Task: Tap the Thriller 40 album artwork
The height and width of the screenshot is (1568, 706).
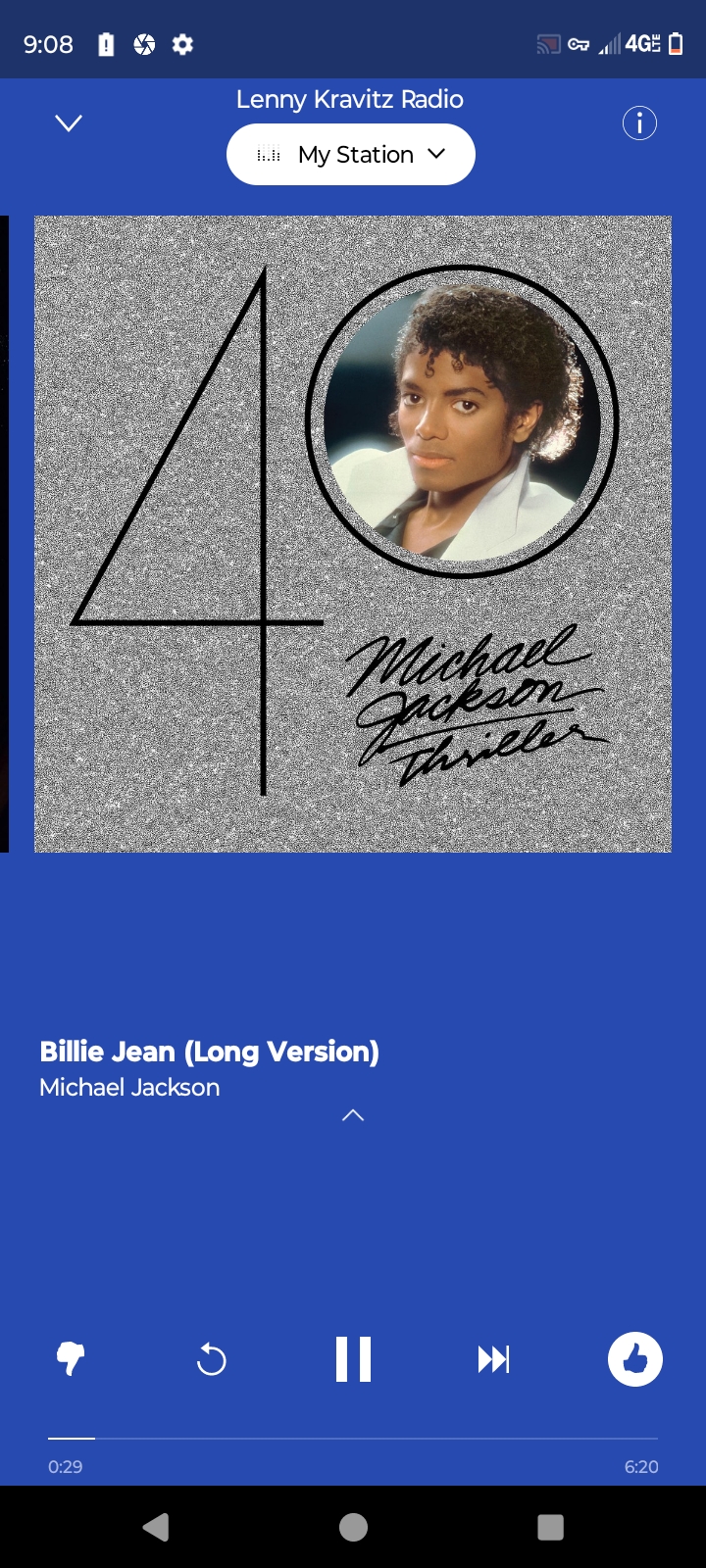Action: point(353,534)
